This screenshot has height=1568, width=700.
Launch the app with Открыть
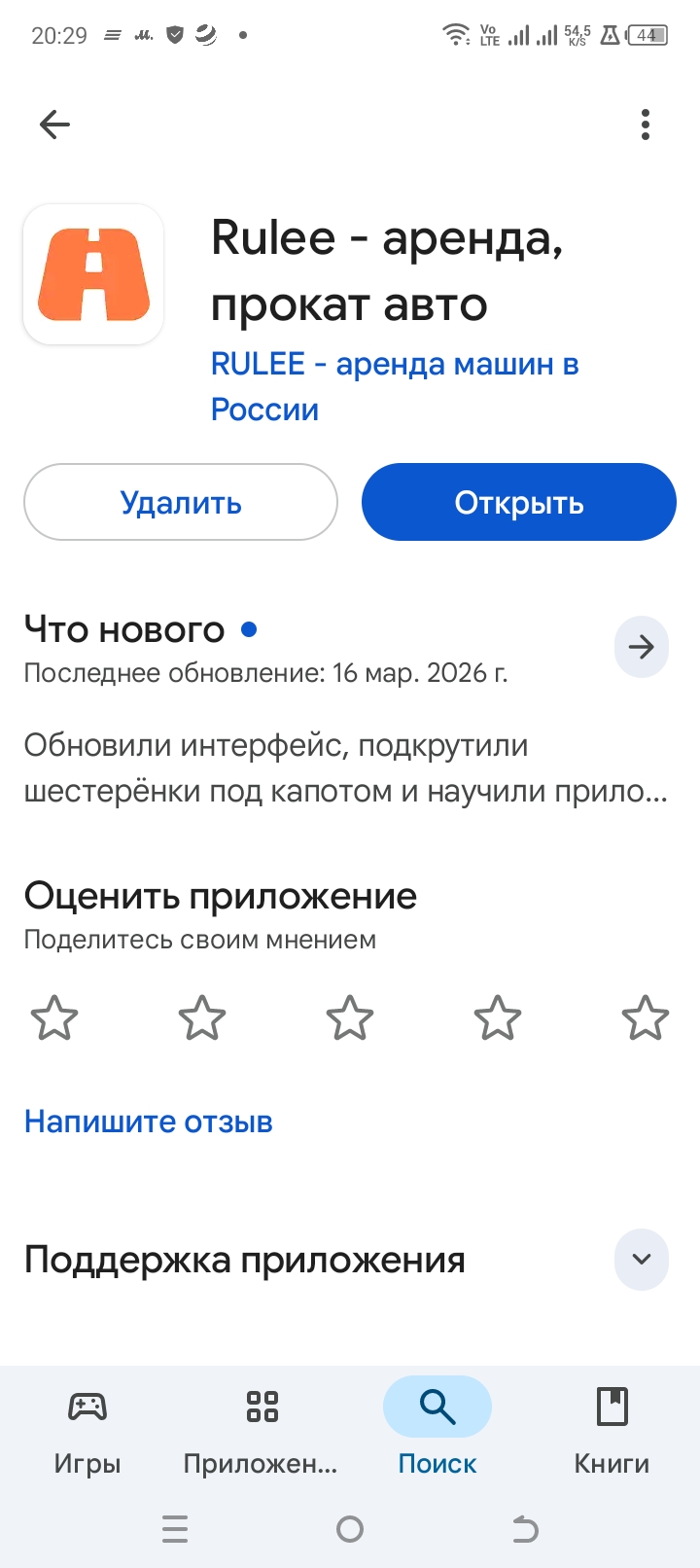pos(518,502)
